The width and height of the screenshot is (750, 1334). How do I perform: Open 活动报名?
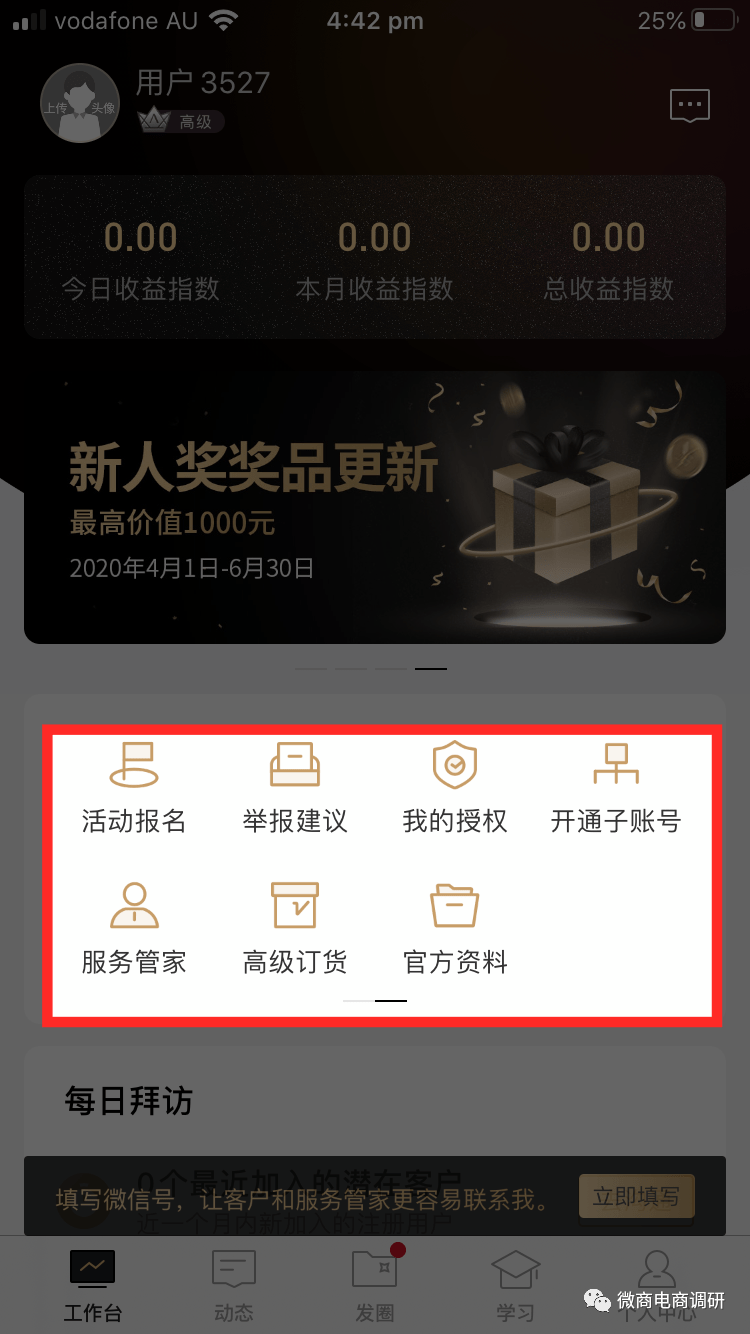134,788
